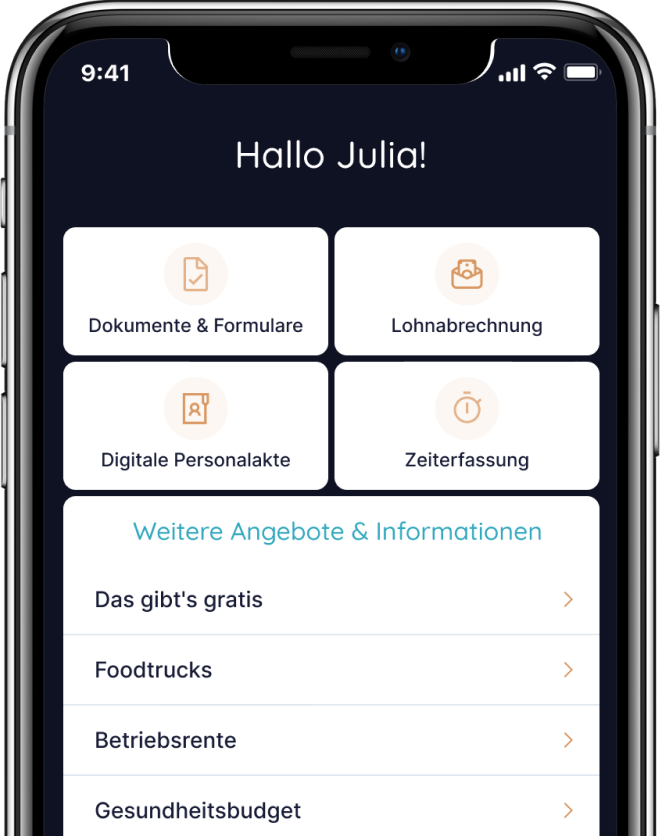Open the Das gibt's gratis row
The image size is (660, 836).
331,600
